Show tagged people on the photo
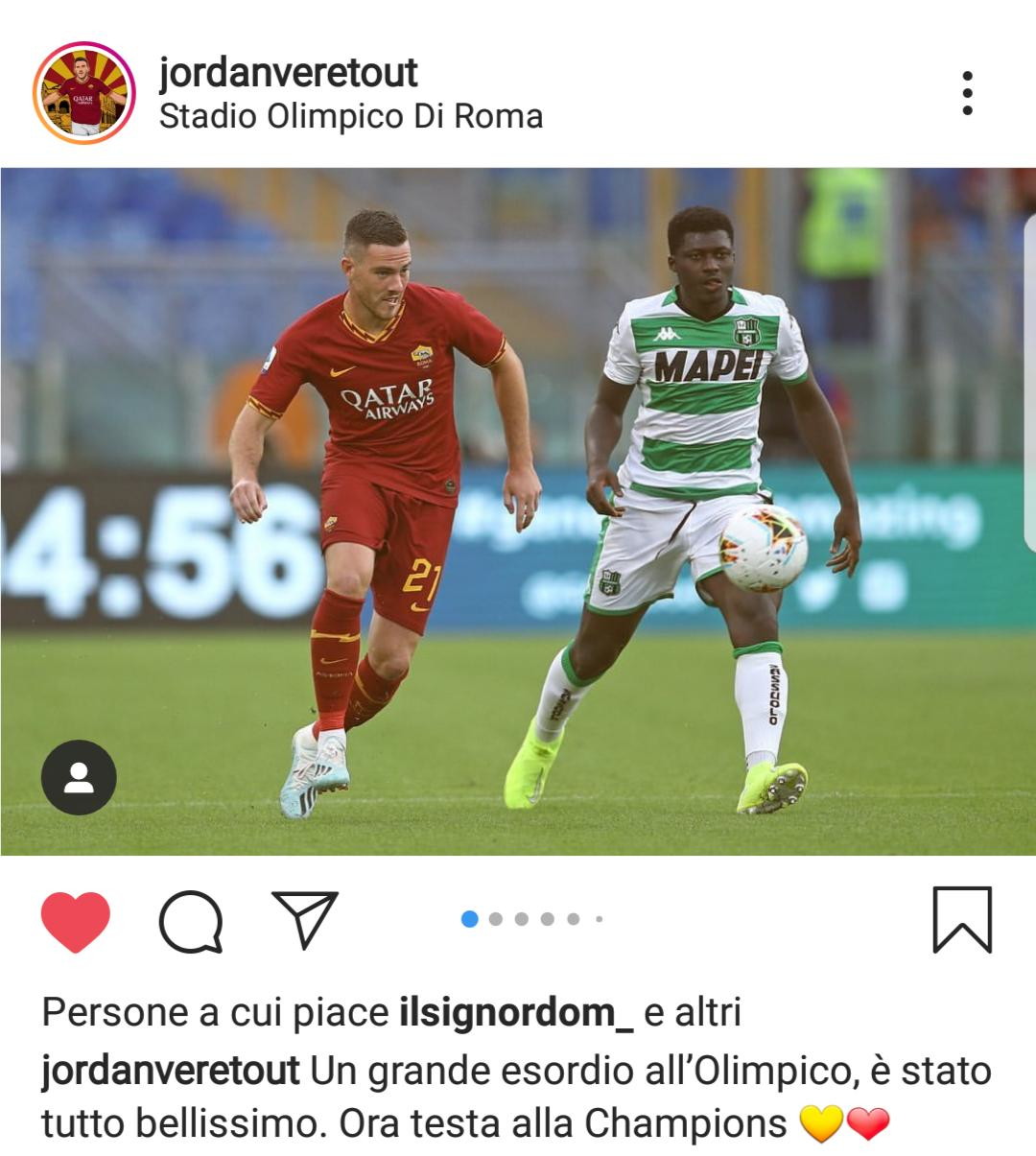 click(x=79, y=778)
